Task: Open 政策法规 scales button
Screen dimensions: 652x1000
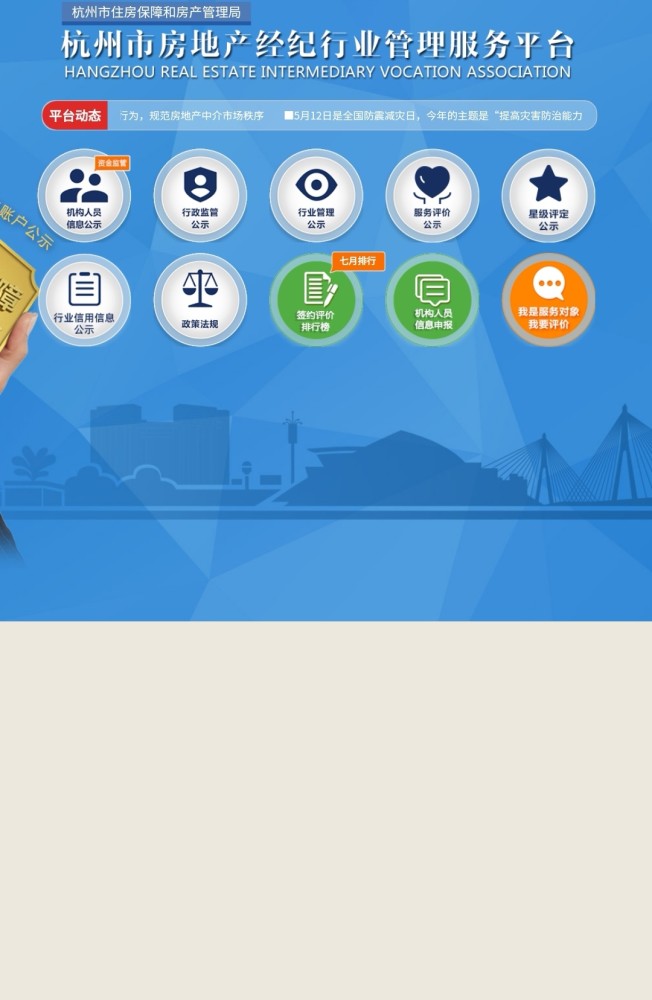Action: [x=200, y=300]
